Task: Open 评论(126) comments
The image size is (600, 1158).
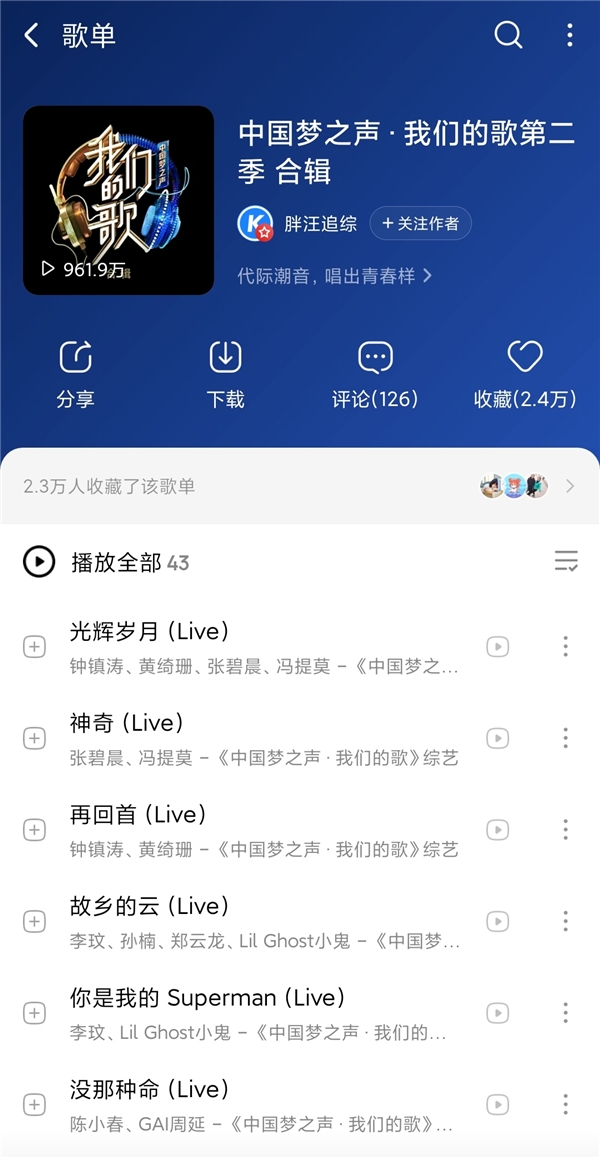Action: (375, 375)
